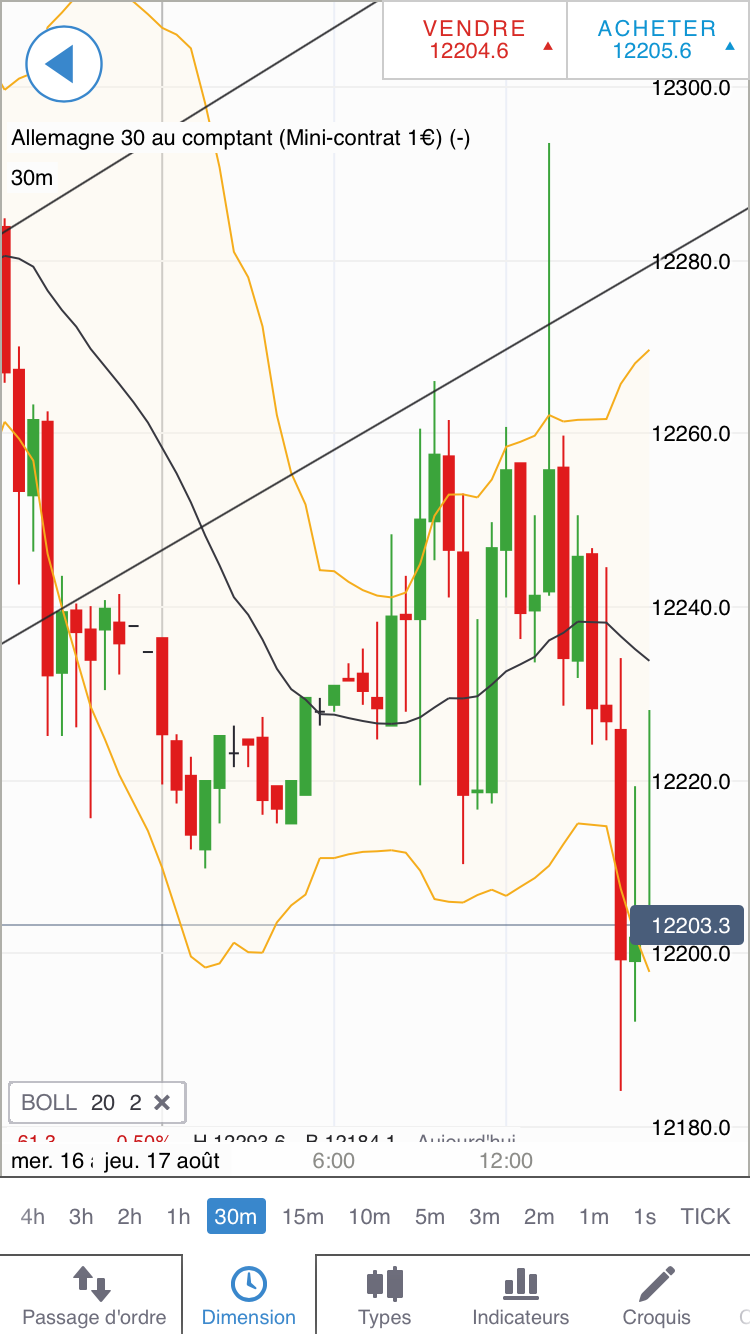Select the 4h timeframe

coord(33,1216)
